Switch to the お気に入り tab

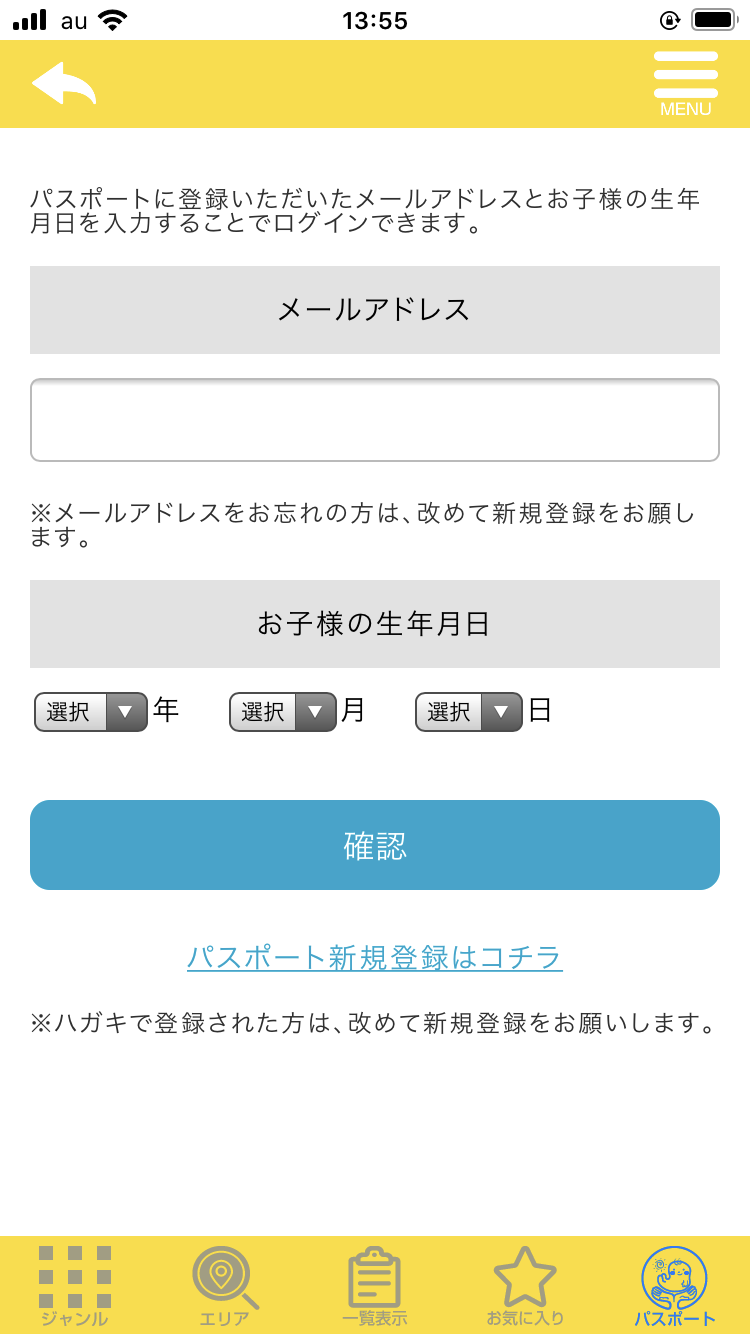coord(525,1286)
